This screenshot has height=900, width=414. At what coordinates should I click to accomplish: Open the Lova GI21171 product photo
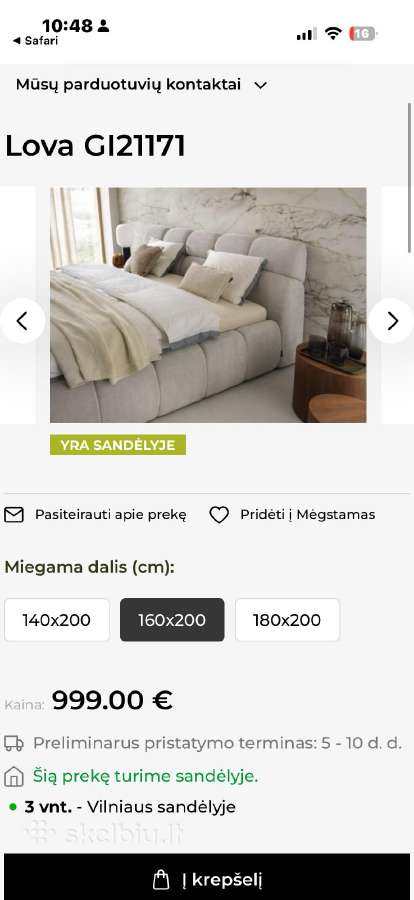click(208, 305)
